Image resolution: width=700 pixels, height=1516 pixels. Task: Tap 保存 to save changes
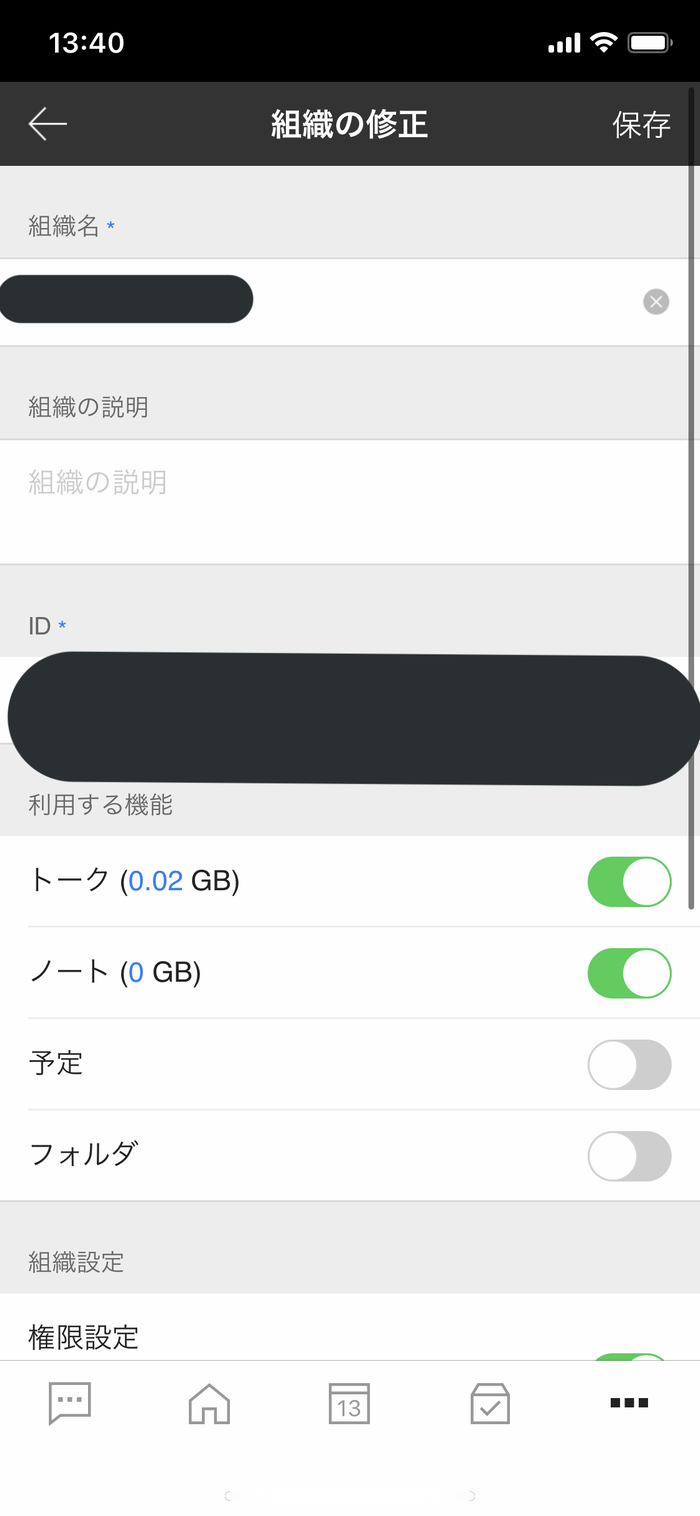641,125
